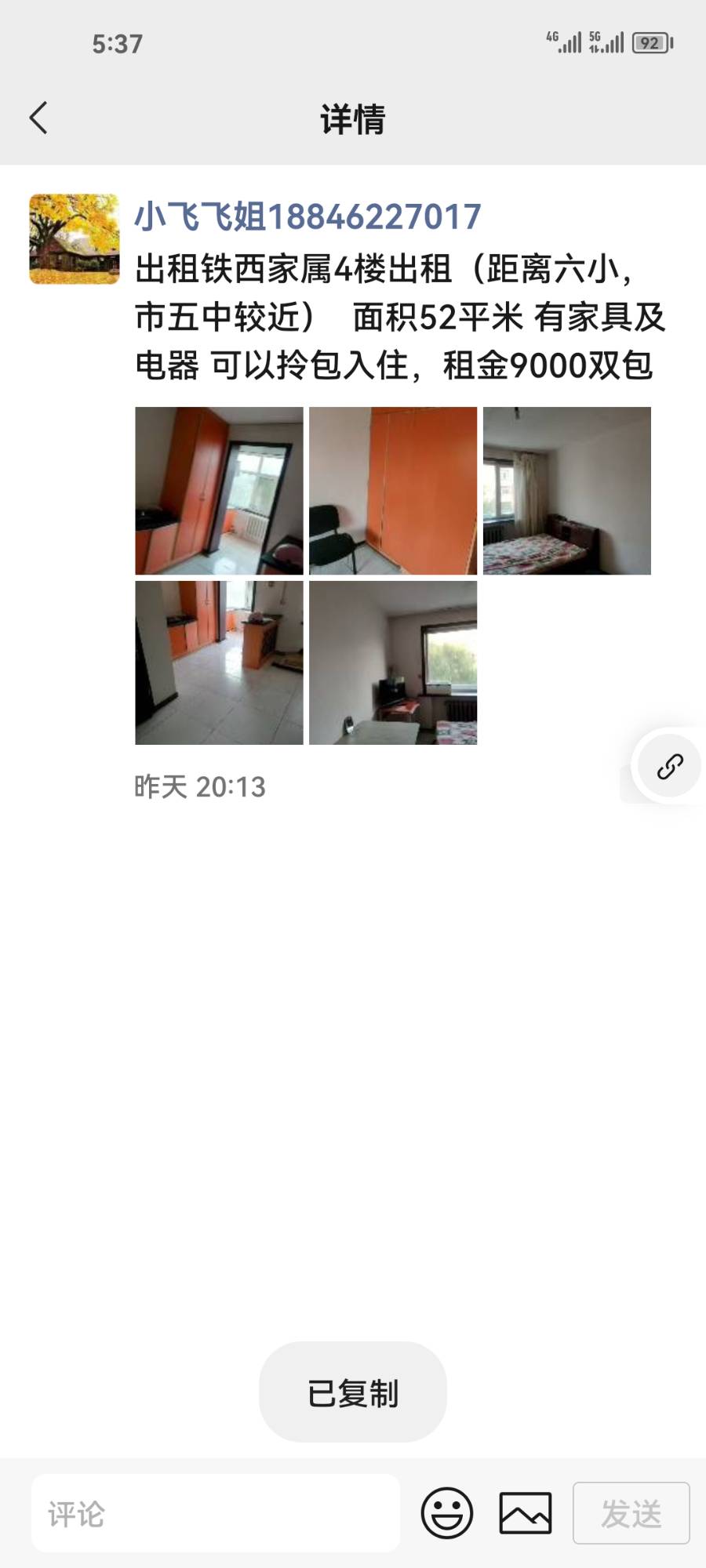View the photo with the table and window
The height and width of the screenshot is (1568, 706).
pyautogui.click(x=393, y=662)
